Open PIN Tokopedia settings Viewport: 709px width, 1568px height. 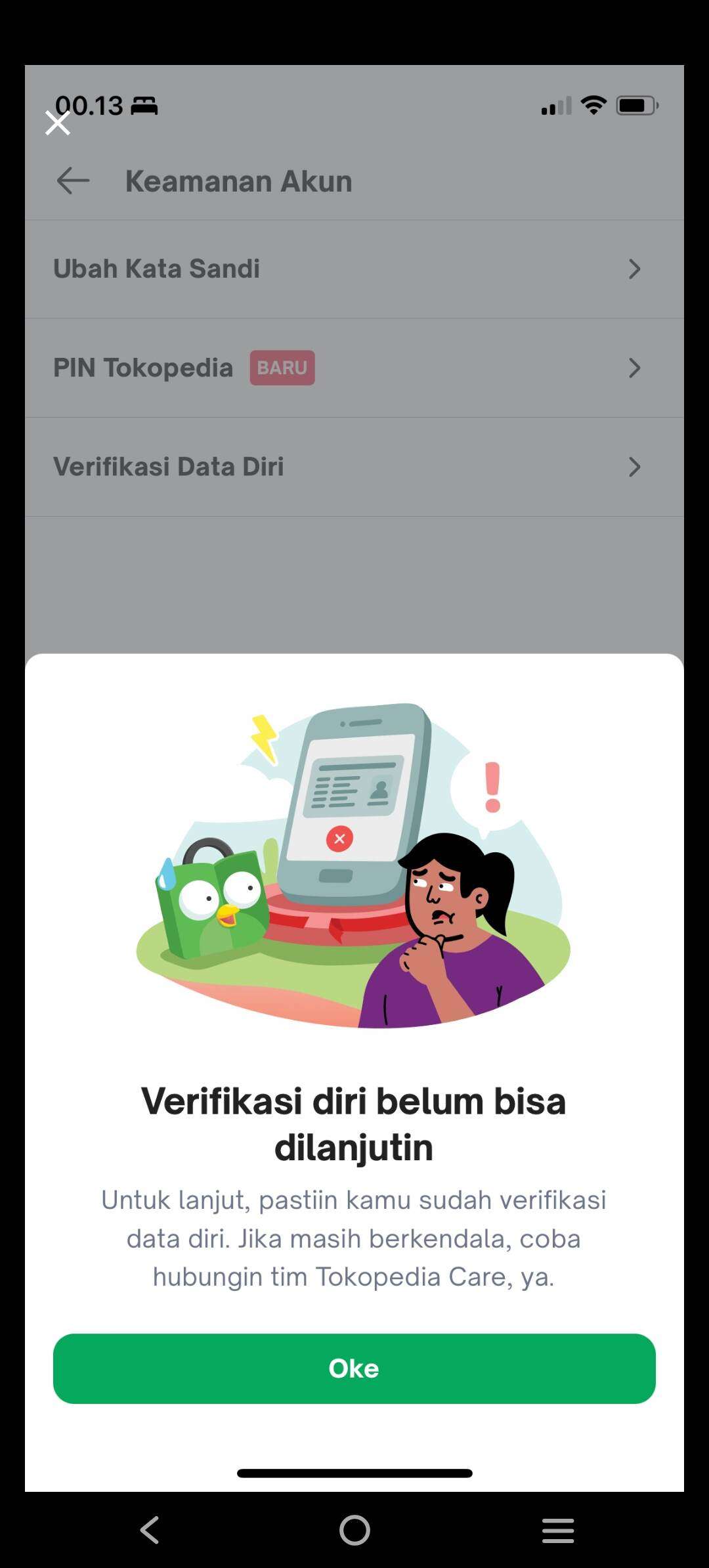[x=354, y=368]
